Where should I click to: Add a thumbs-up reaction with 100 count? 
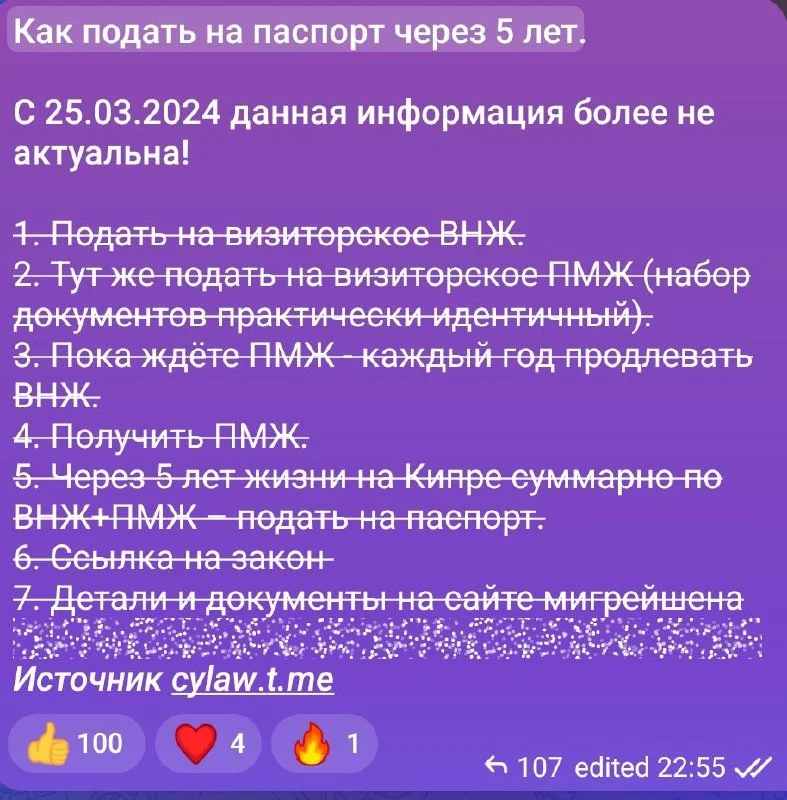(76, 744)
